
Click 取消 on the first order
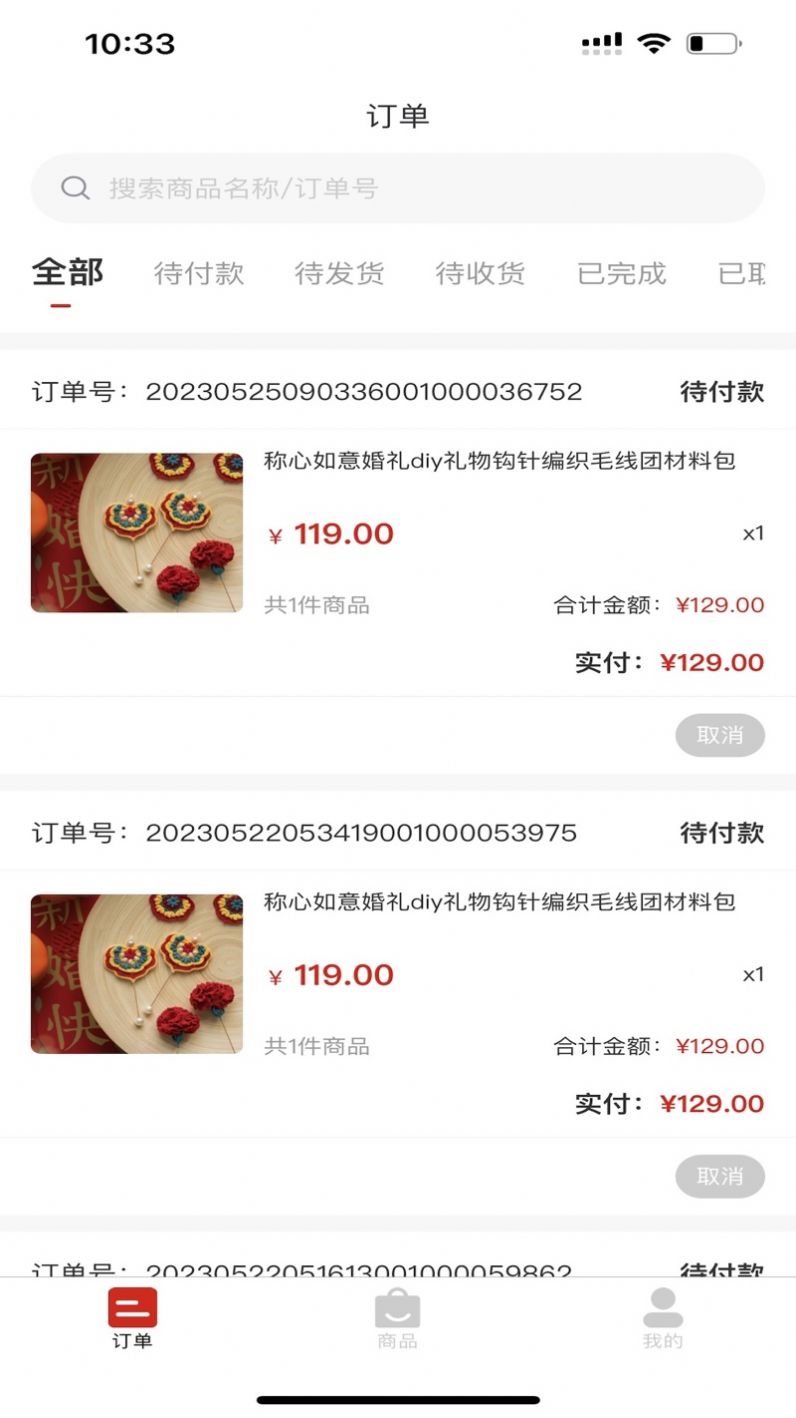(x=720, y=735)
